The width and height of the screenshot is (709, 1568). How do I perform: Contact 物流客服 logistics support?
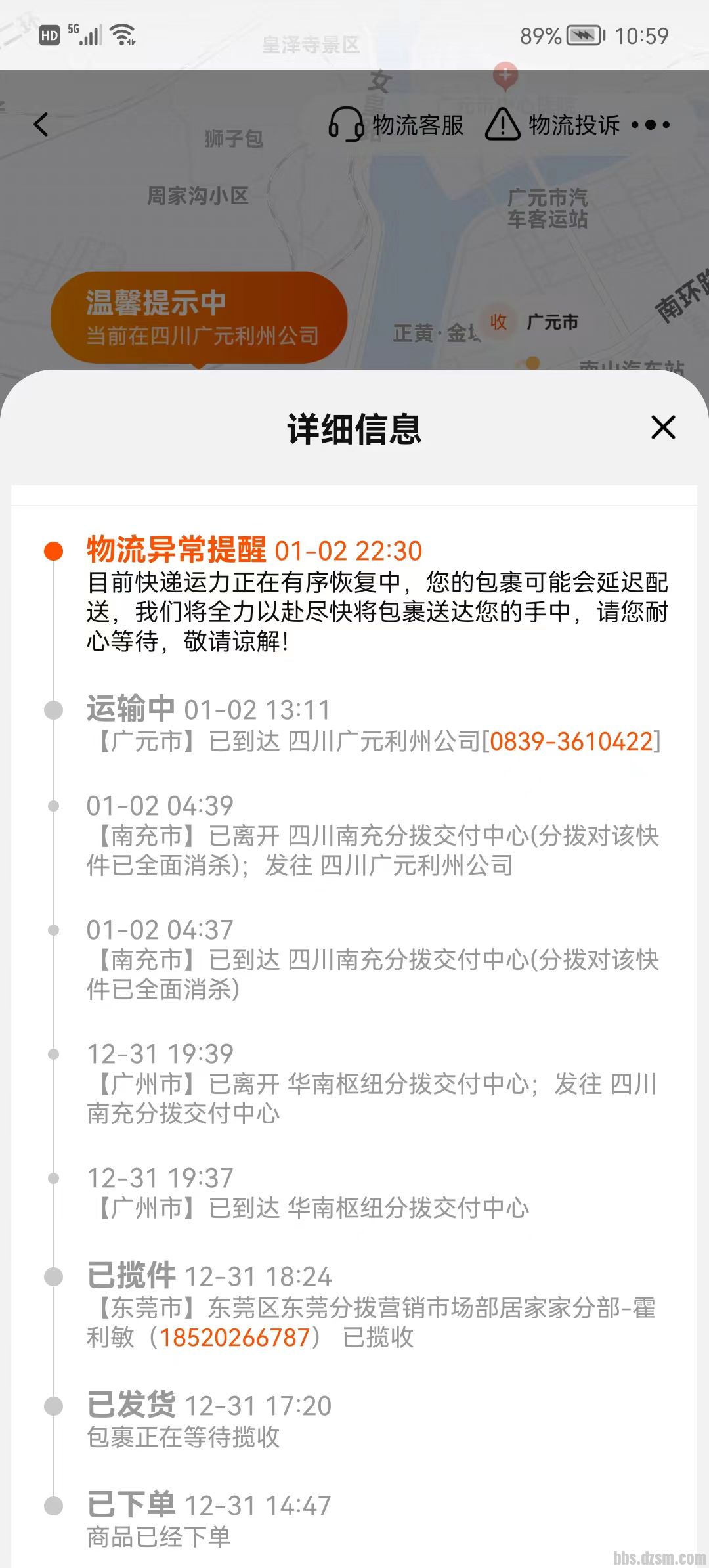tap(397, 124)
